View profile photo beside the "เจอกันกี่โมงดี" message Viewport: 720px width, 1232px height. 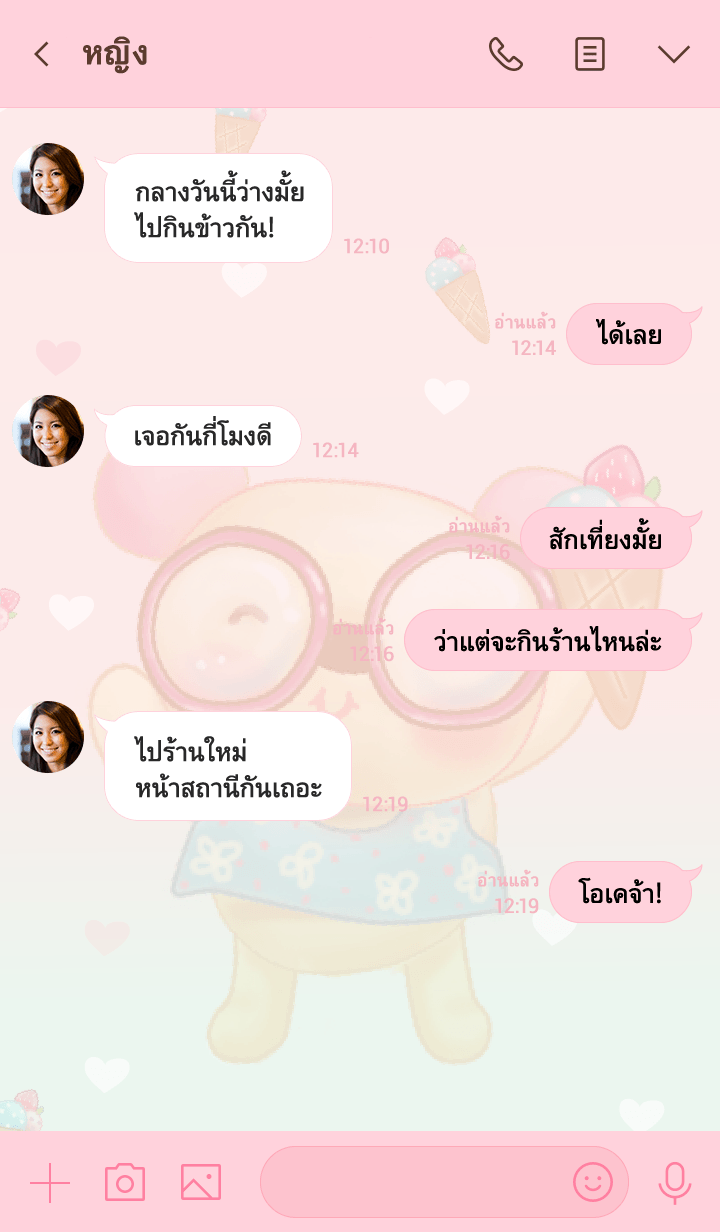click(x=48, y=431)
